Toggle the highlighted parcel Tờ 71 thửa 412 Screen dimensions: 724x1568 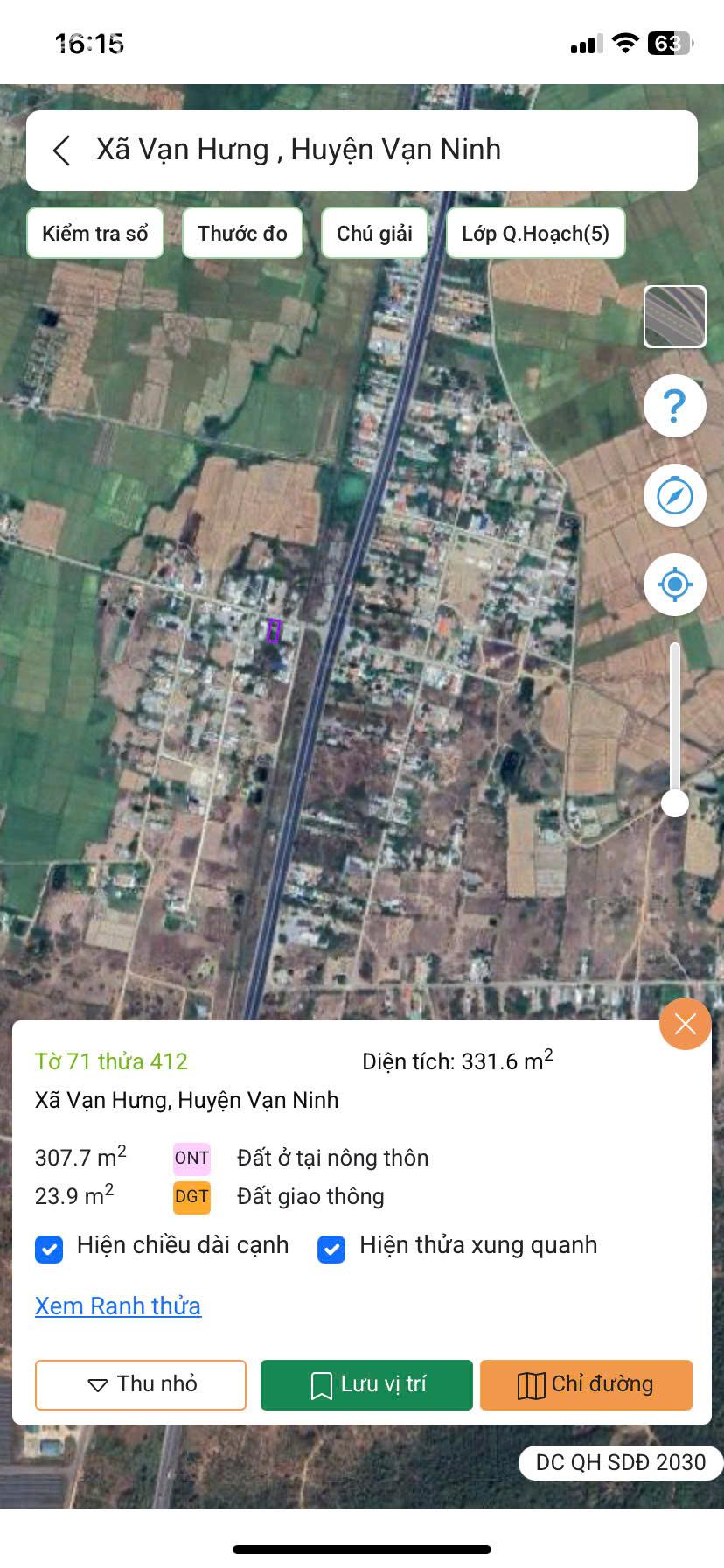(x=273, y=631)
